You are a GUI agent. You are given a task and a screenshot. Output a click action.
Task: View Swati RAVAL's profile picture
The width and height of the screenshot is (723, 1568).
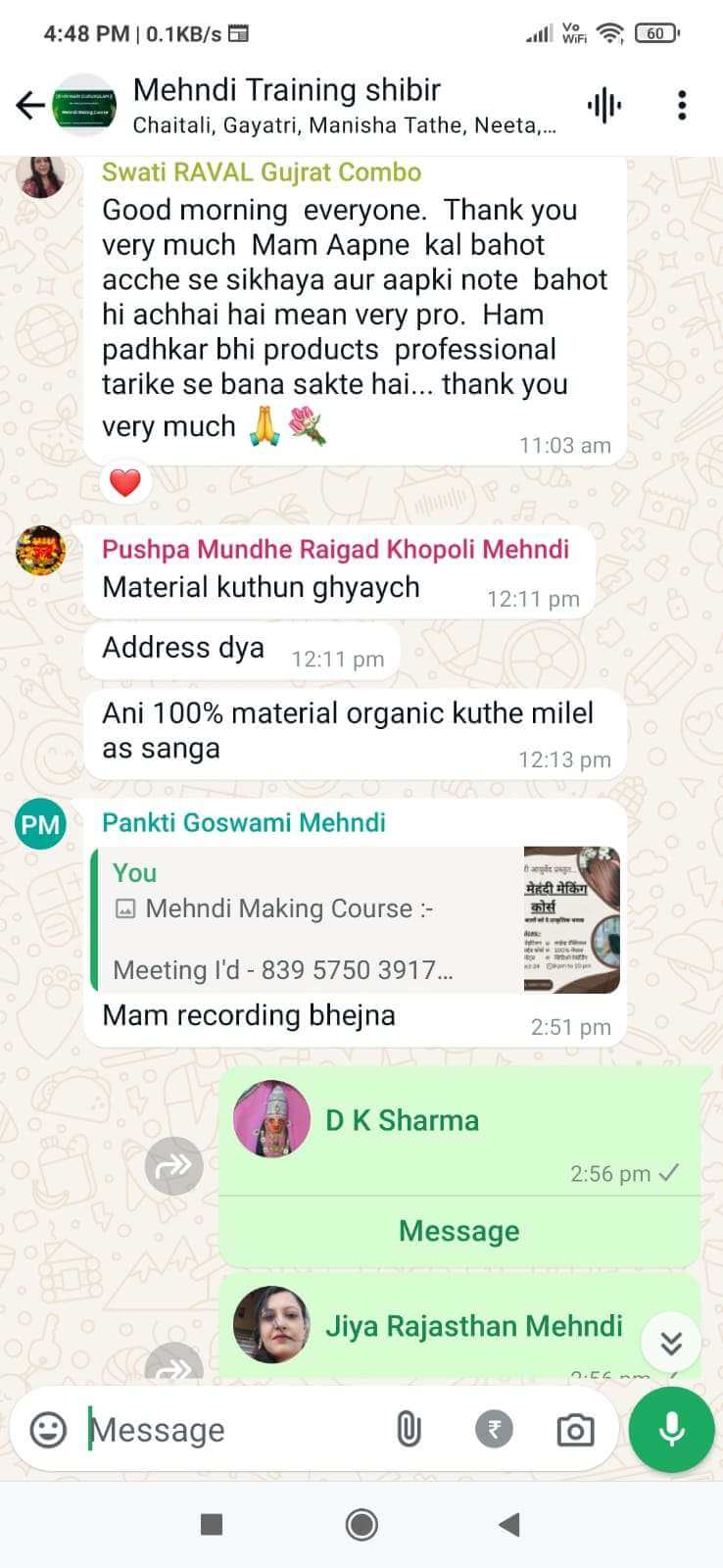[41, 176]
